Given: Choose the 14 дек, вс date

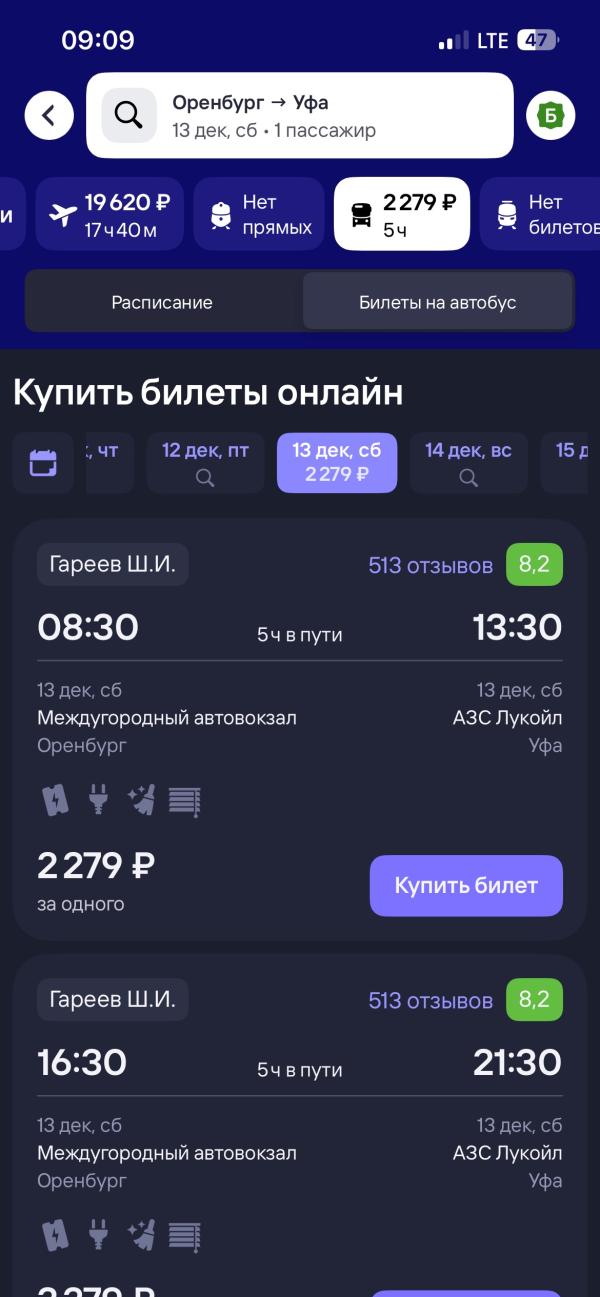Looking at the screenshot, I should pos(468,463).
